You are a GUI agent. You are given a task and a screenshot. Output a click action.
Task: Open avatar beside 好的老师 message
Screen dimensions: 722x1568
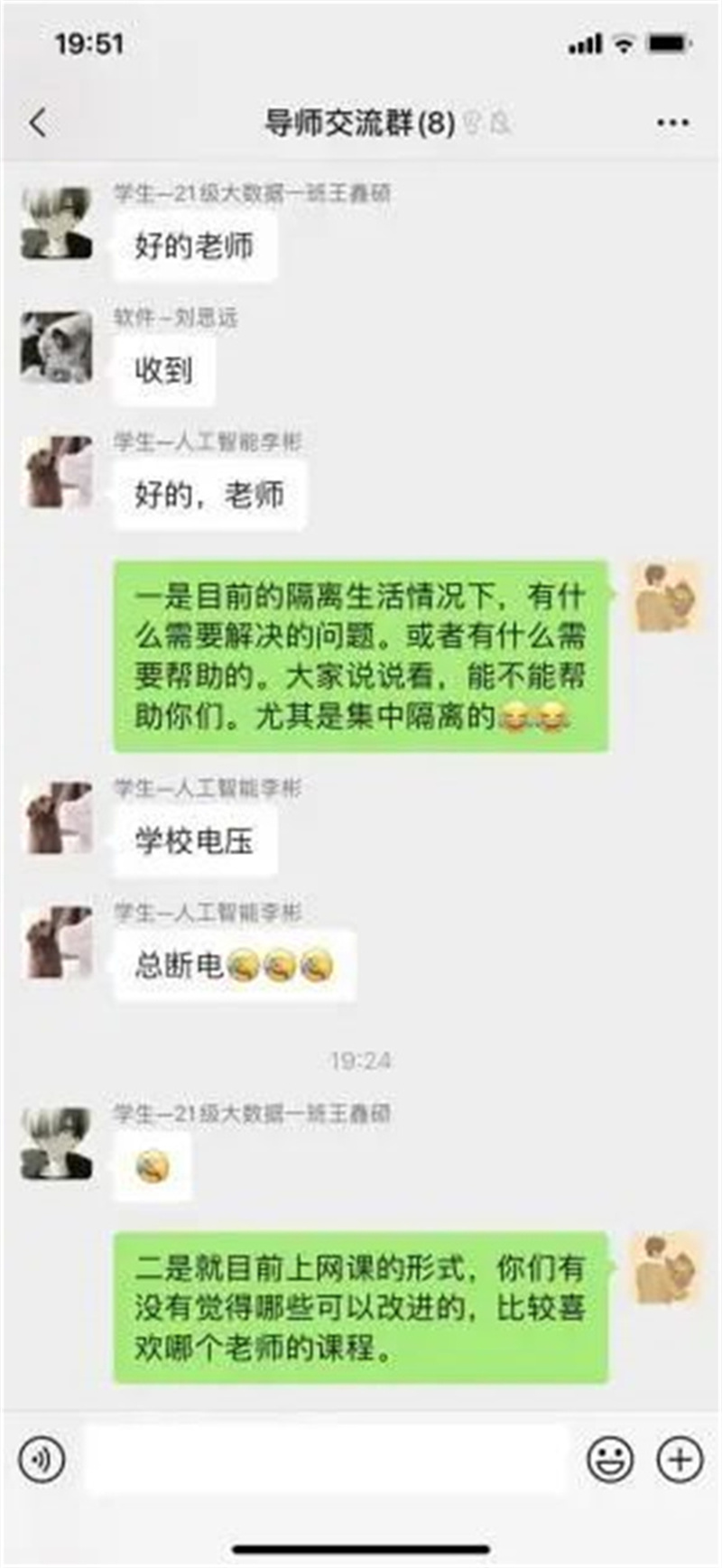[57, 223]
